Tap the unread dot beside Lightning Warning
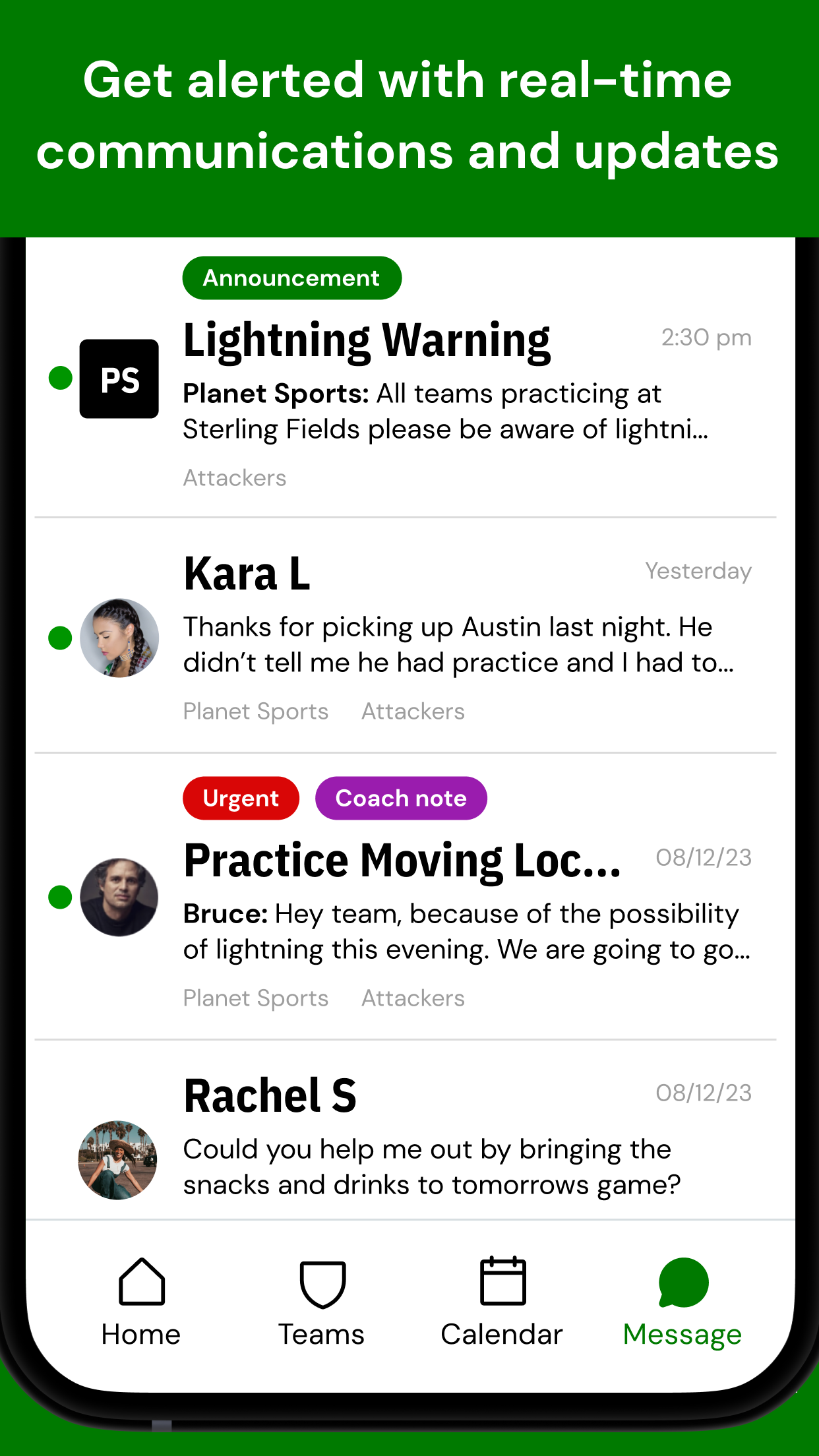 pos(60,378)
